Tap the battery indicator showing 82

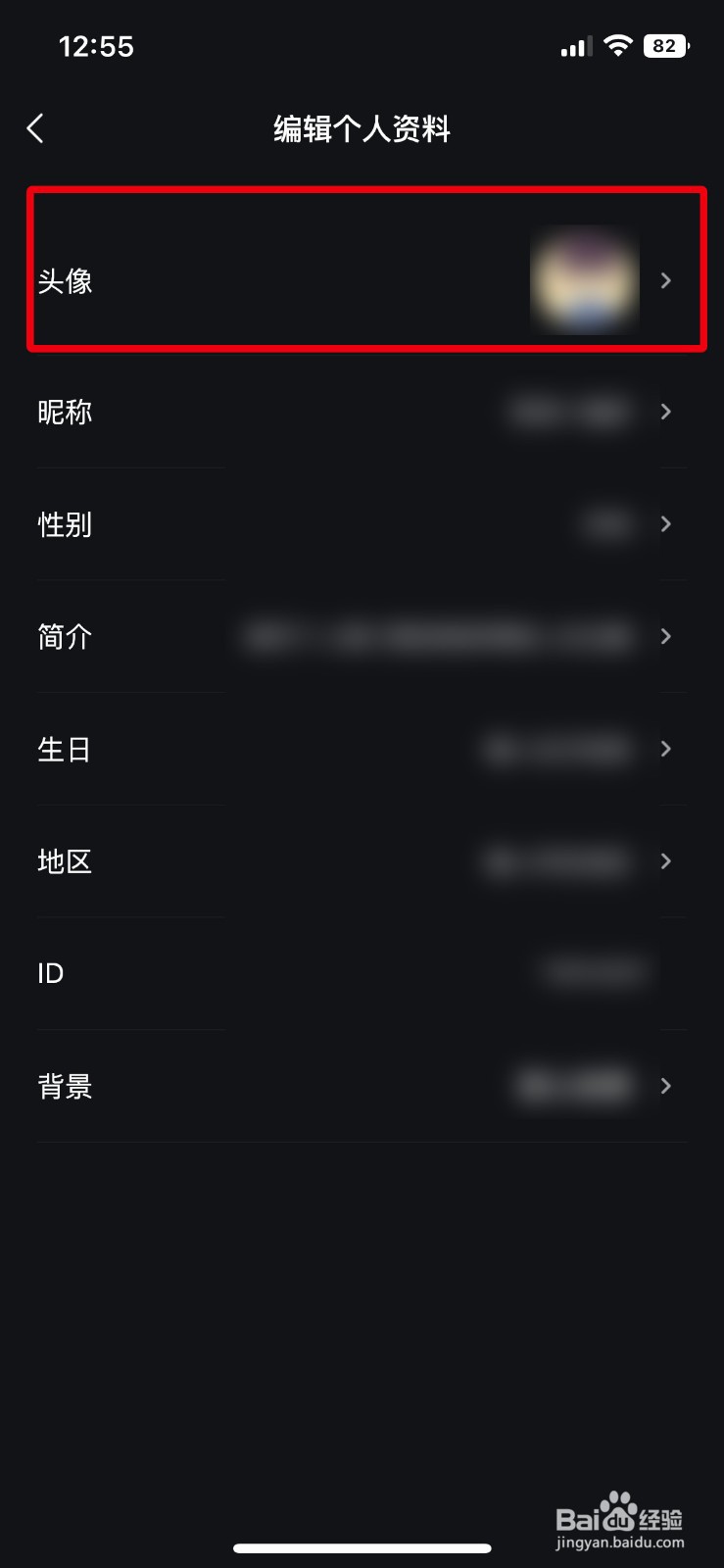[665, 44]
